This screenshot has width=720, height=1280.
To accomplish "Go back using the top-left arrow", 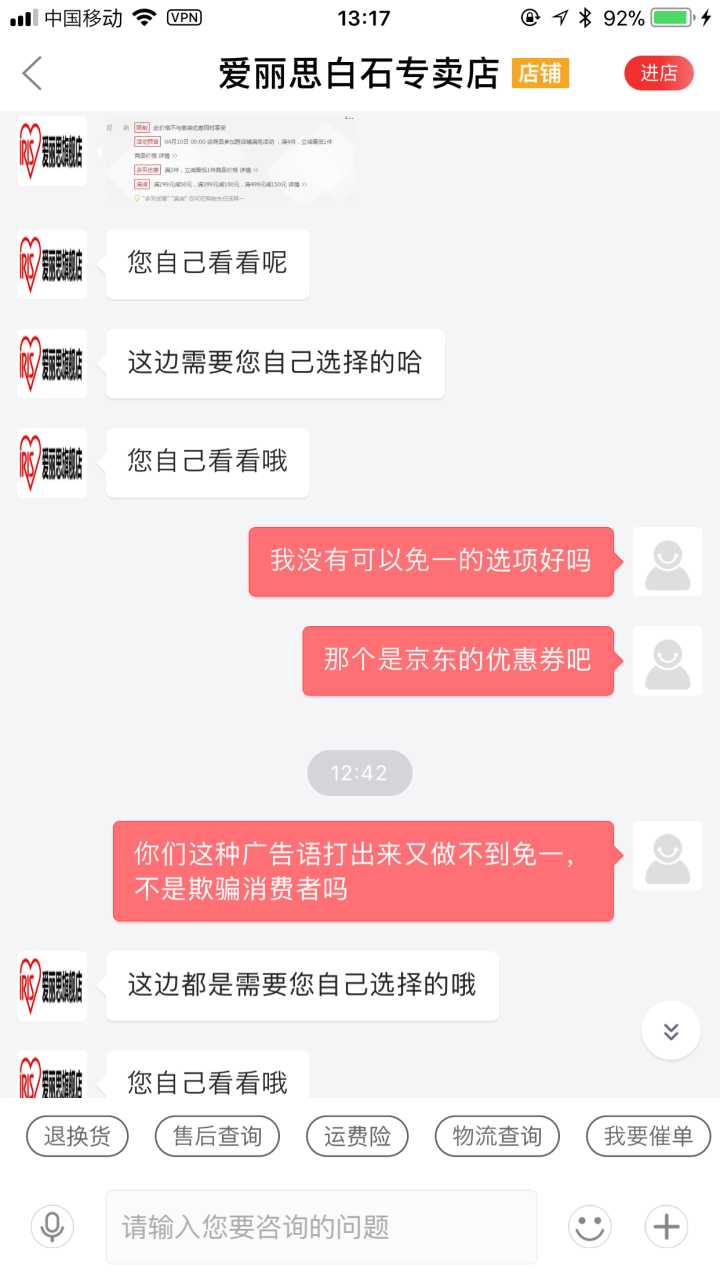I will coord(33,73).
